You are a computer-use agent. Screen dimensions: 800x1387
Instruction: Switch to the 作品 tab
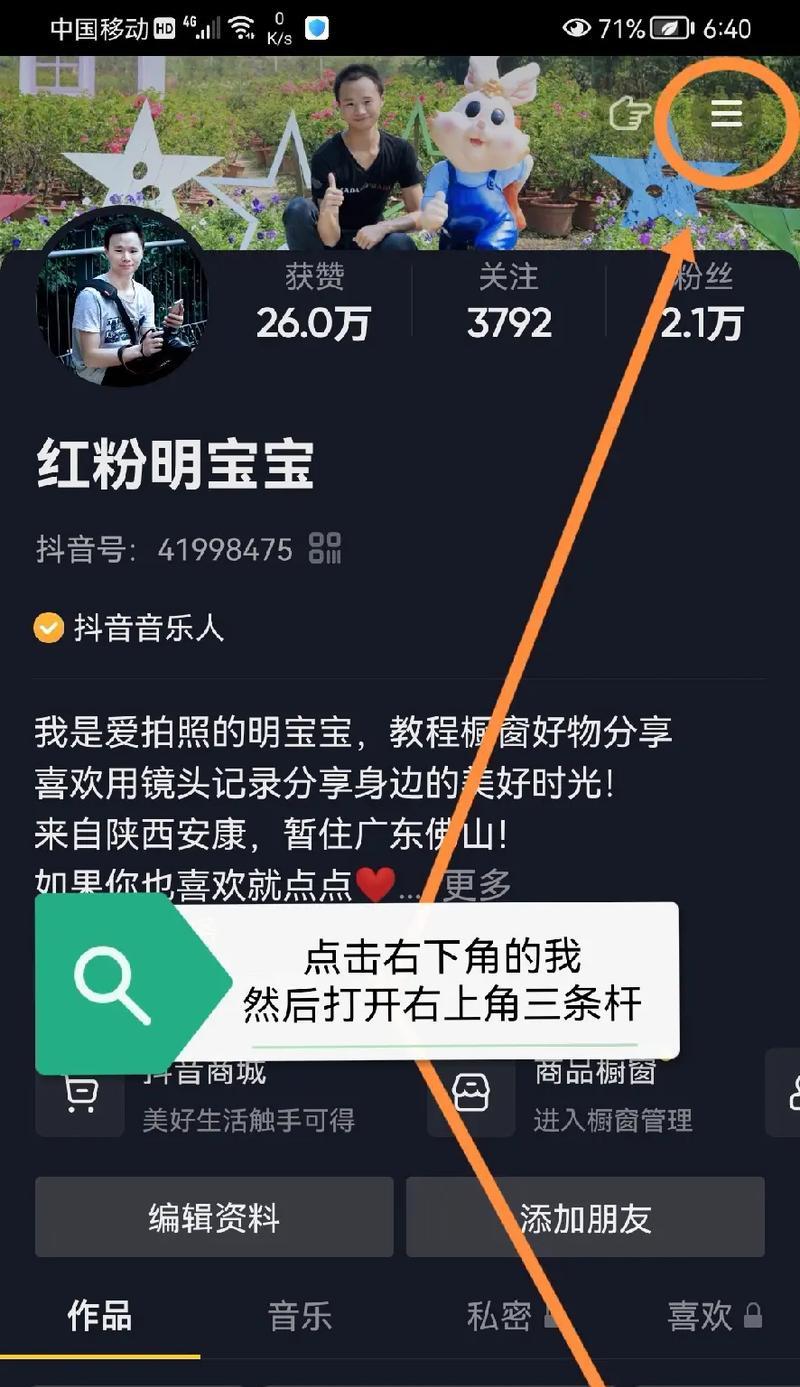99,1316
